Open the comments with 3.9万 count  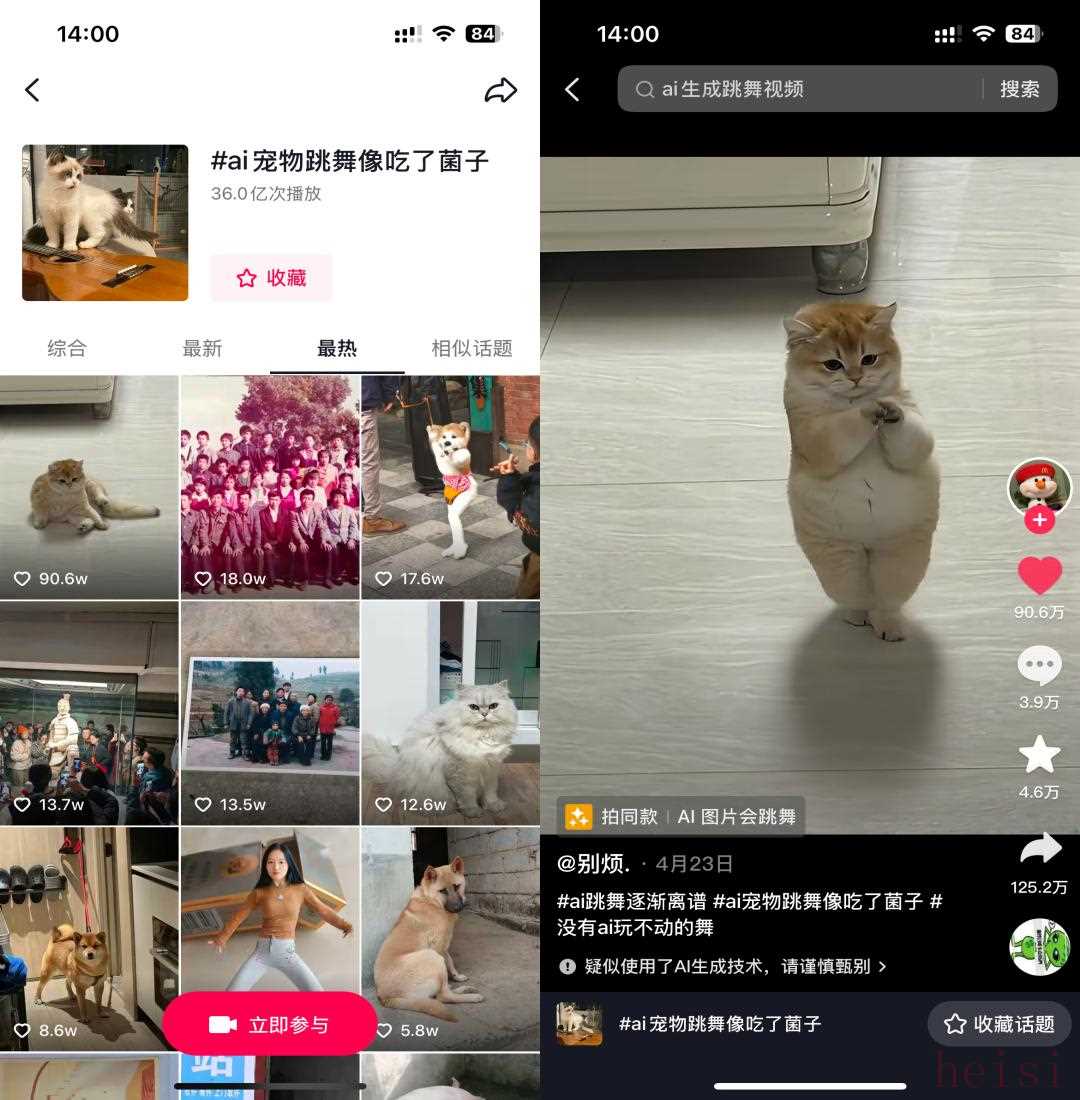[x=1039, y=666]
